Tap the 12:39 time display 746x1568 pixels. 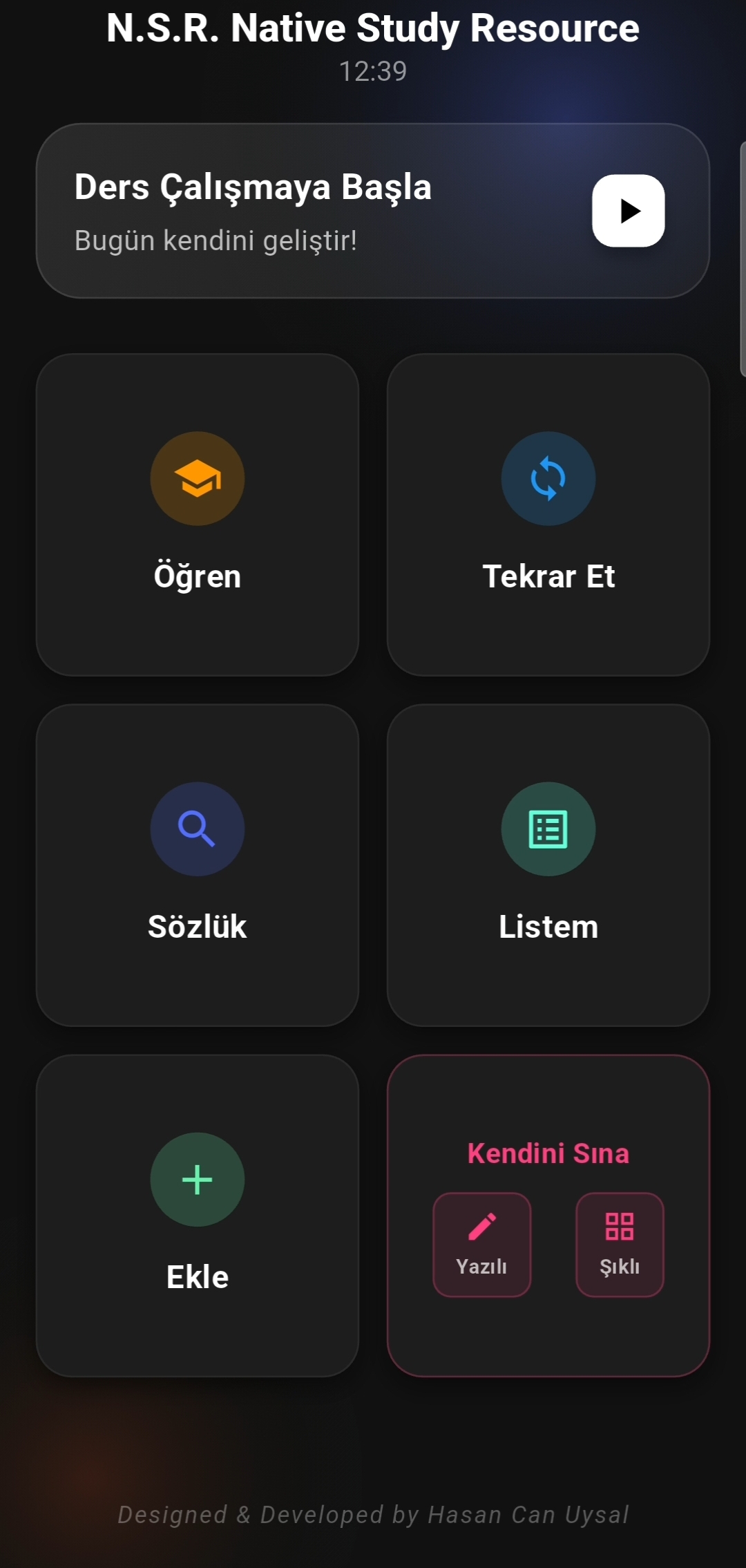pyautogui.click(x=373, y=69)
